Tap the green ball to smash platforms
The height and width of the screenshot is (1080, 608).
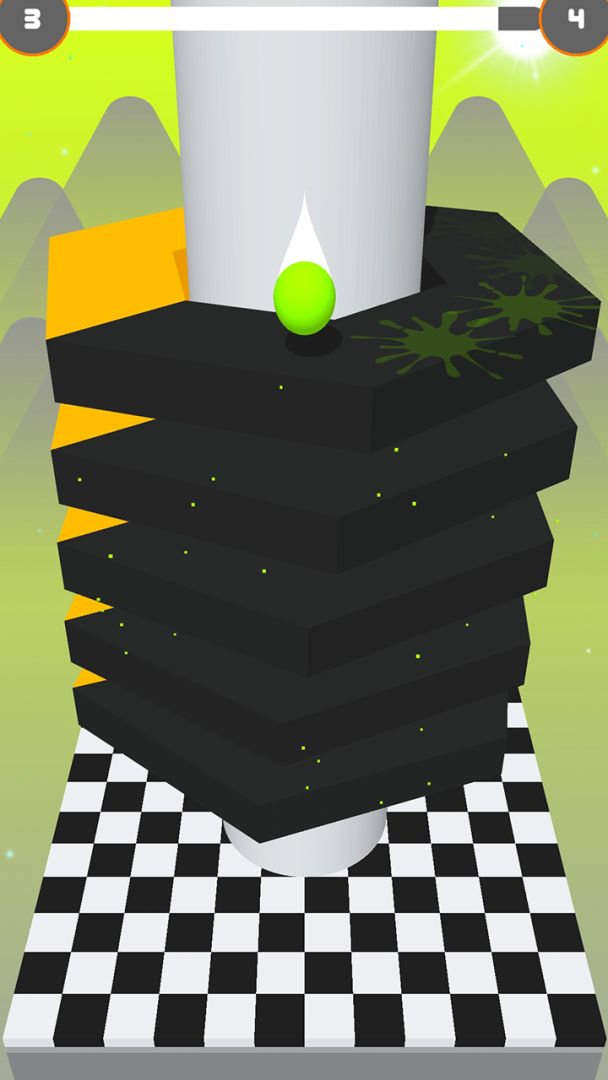(304, 297)
